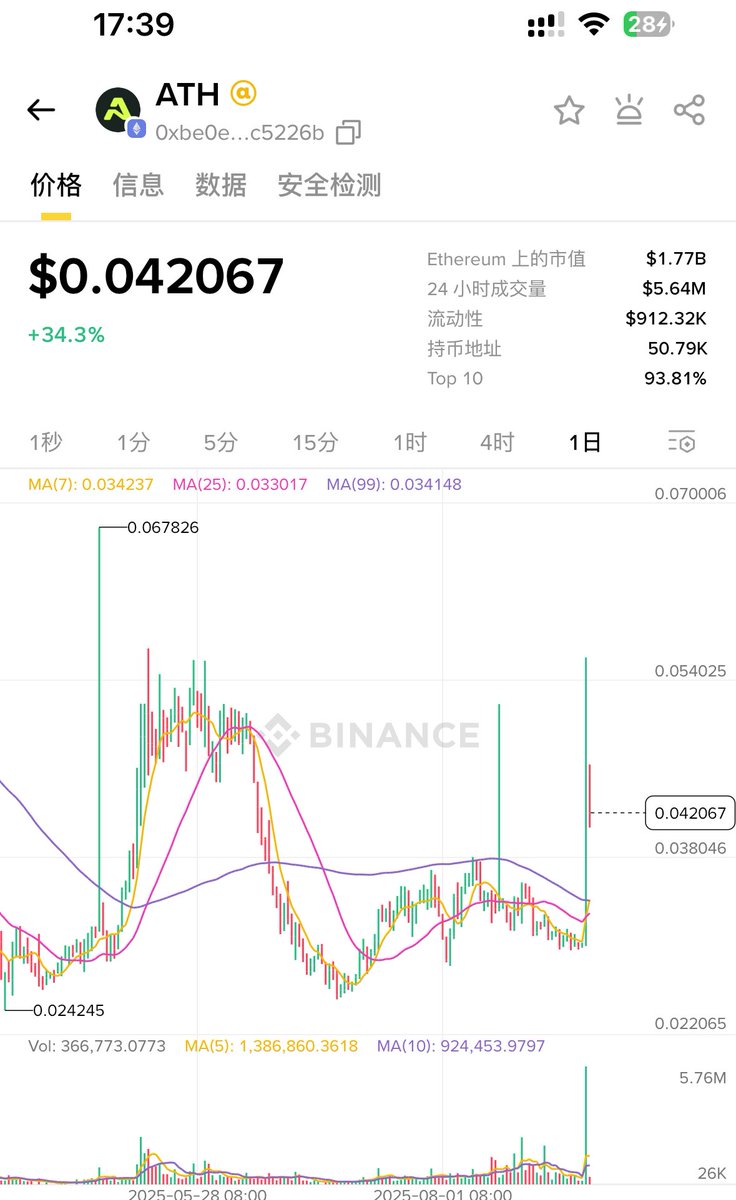Set a price alert with the bell icon
Image resolution: width=736 pixels, height=1200 pixels.
pyautogui.click(x=629, y=110)
